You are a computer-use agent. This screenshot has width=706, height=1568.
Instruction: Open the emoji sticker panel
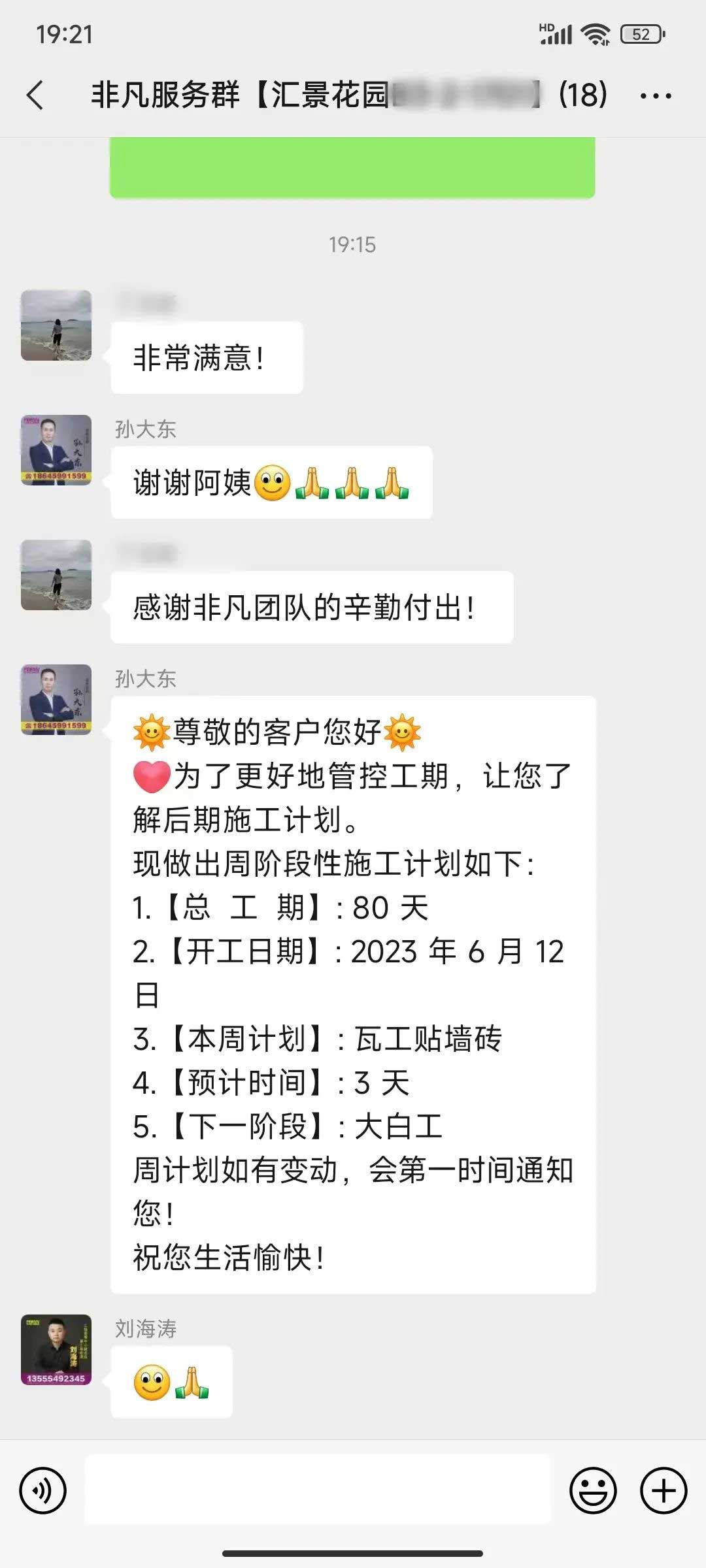(x=593, y=1490)
